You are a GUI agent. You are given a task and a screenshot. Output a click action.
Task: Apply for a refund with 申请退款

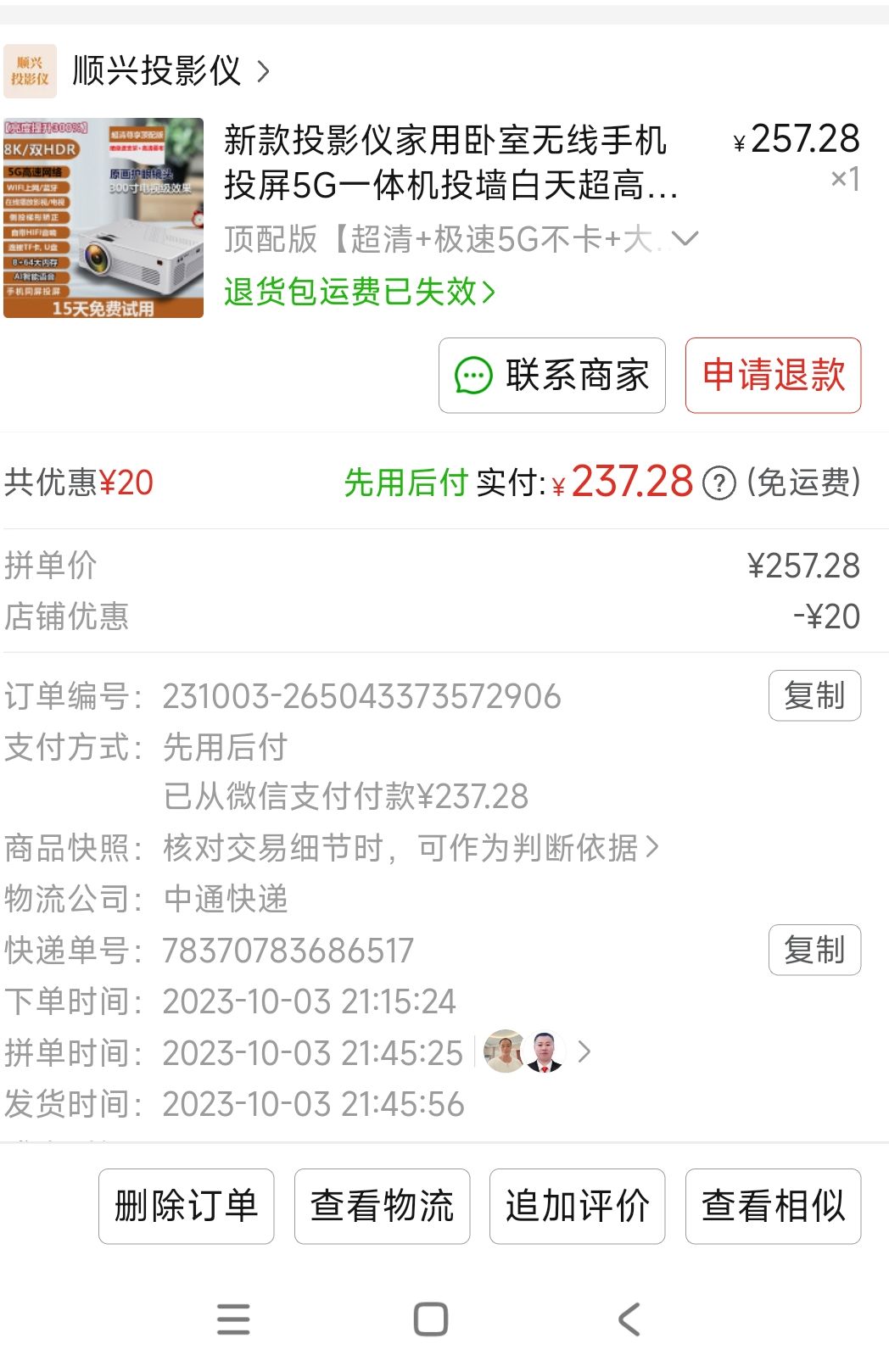[773, 376]
